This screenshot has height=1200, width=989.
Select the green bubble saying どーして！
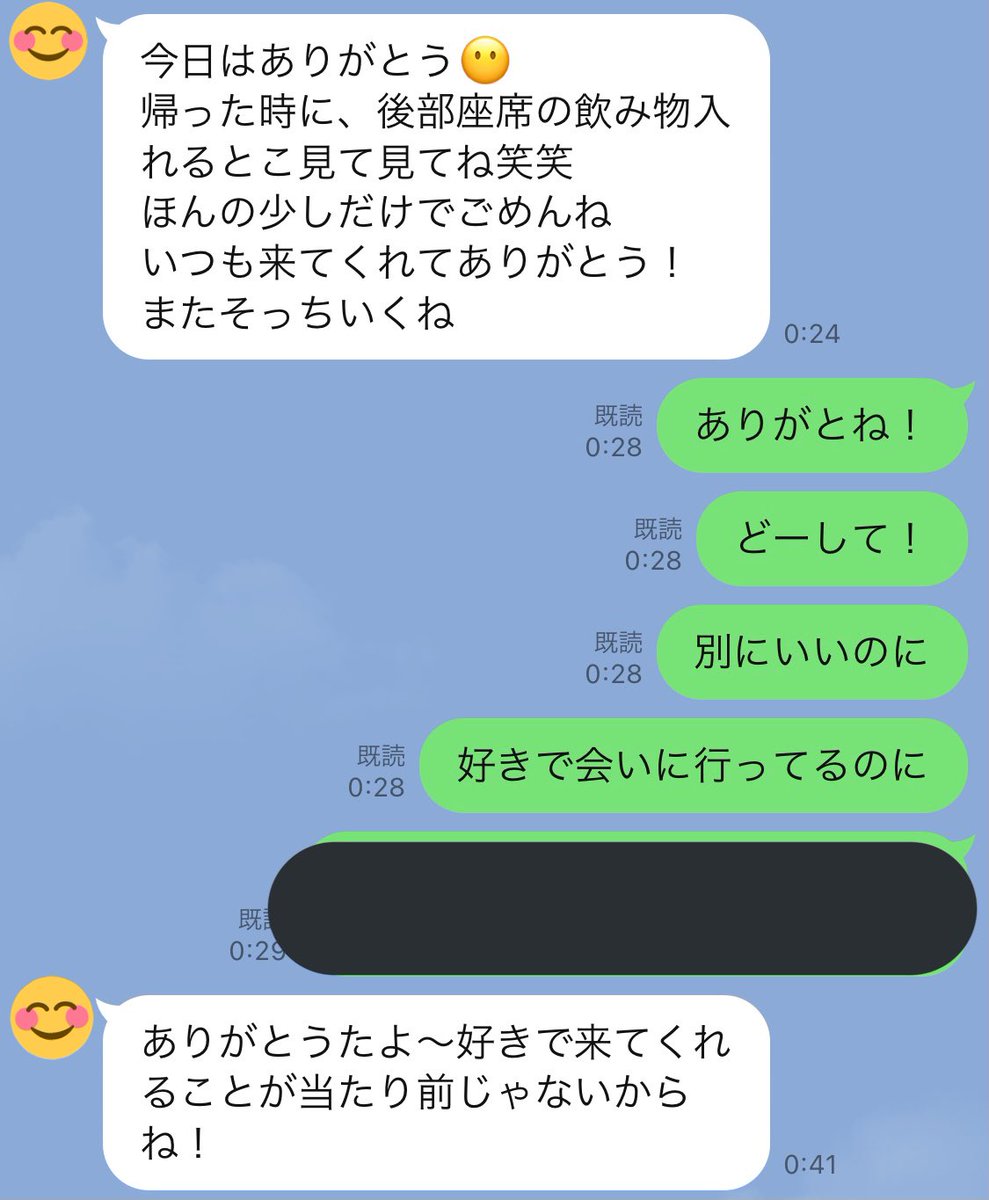coord(831,540)
